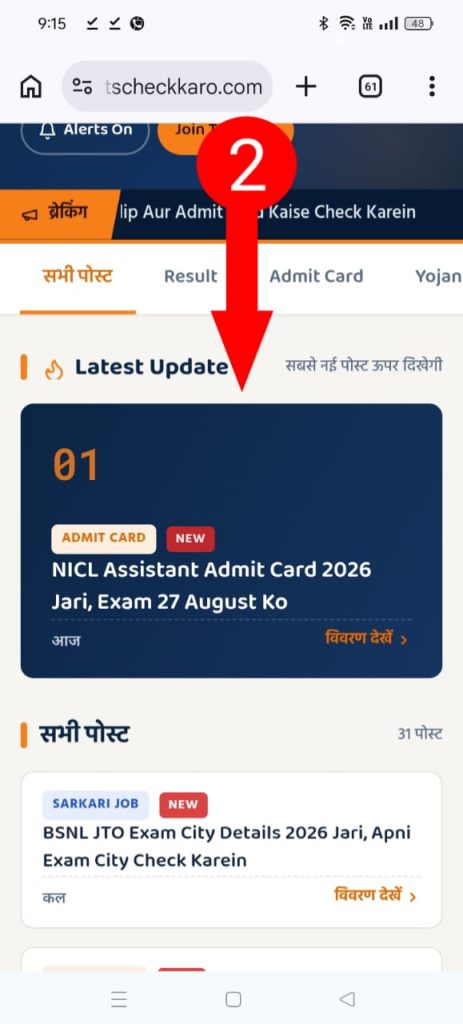Open the tab switcher showing 61
The width and height of the screenshot is (463, 1024).
point(370,86)
